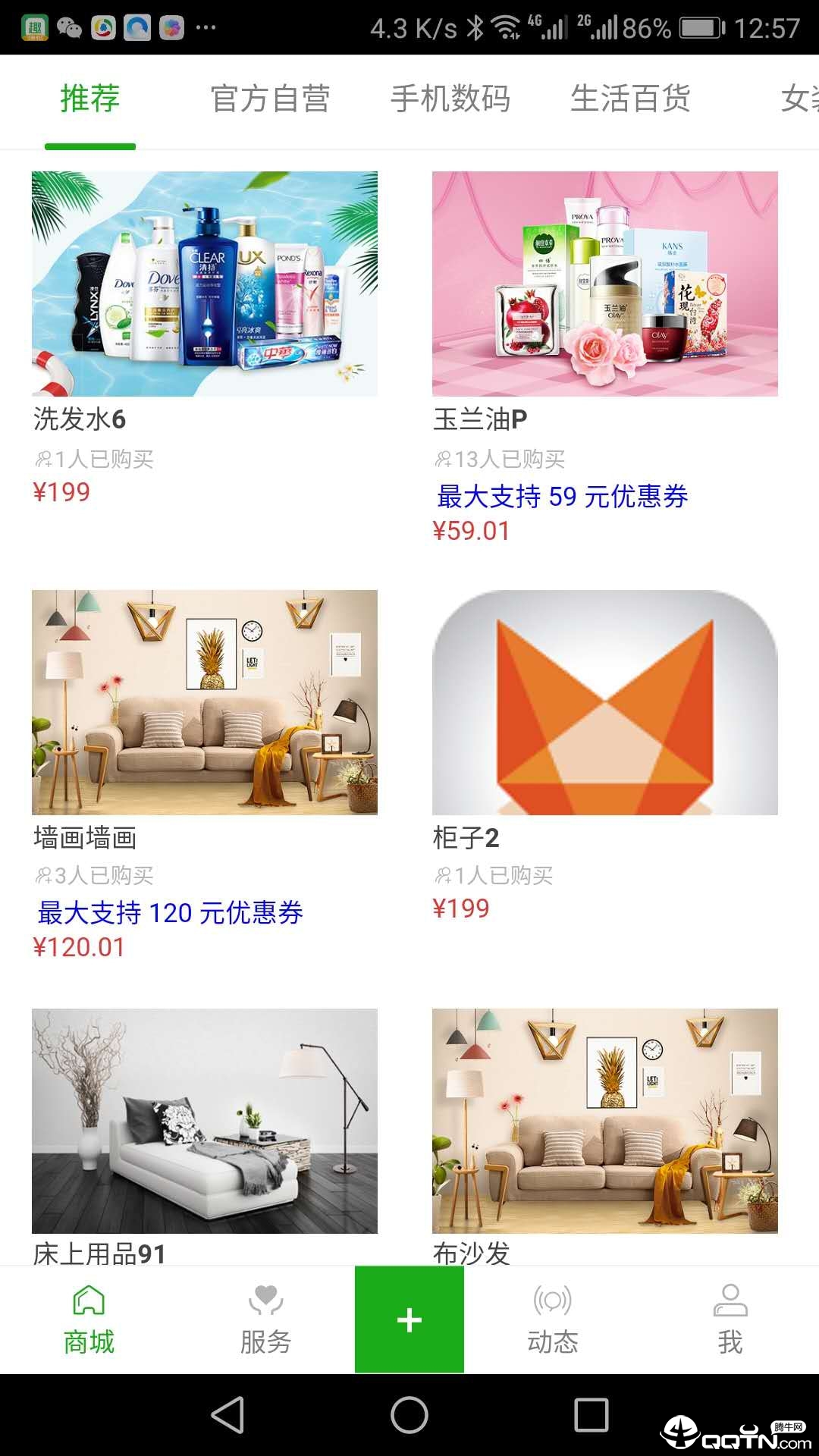Switch to the 官方自营 tab

pos(270,99)
